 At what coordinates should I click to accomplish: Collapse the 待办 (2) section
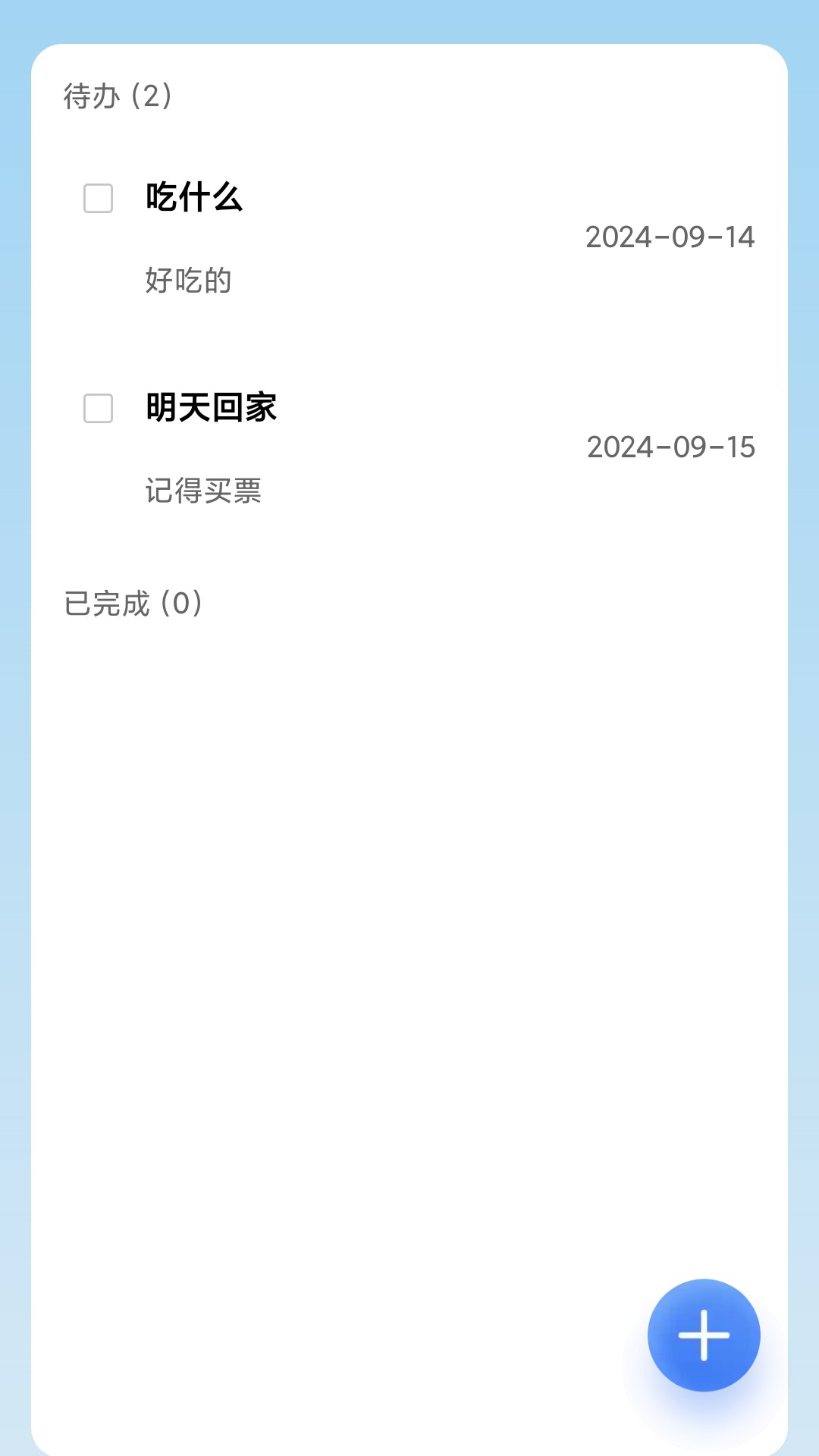point(118,95)
